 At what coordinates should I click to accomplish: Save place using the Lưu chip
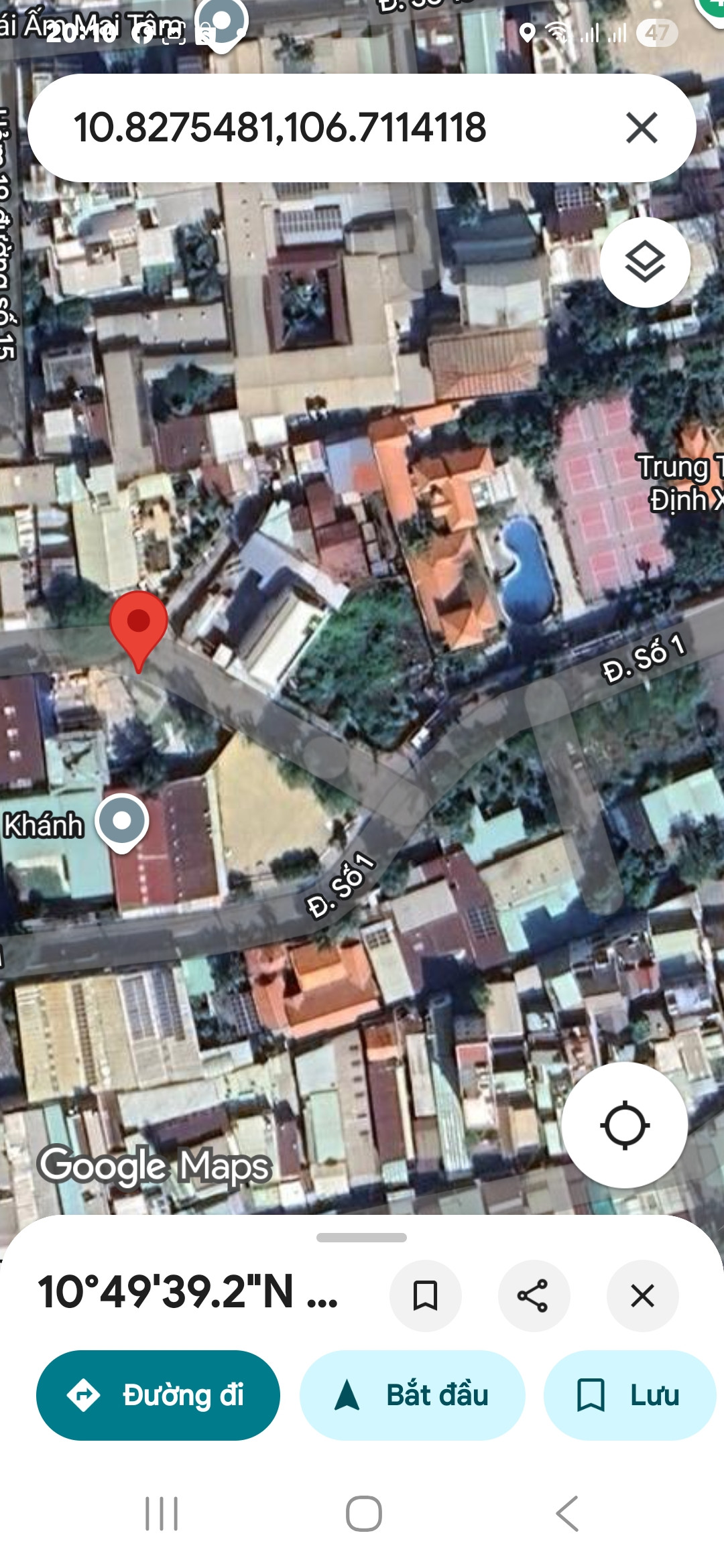click(x=629, y=1395)
